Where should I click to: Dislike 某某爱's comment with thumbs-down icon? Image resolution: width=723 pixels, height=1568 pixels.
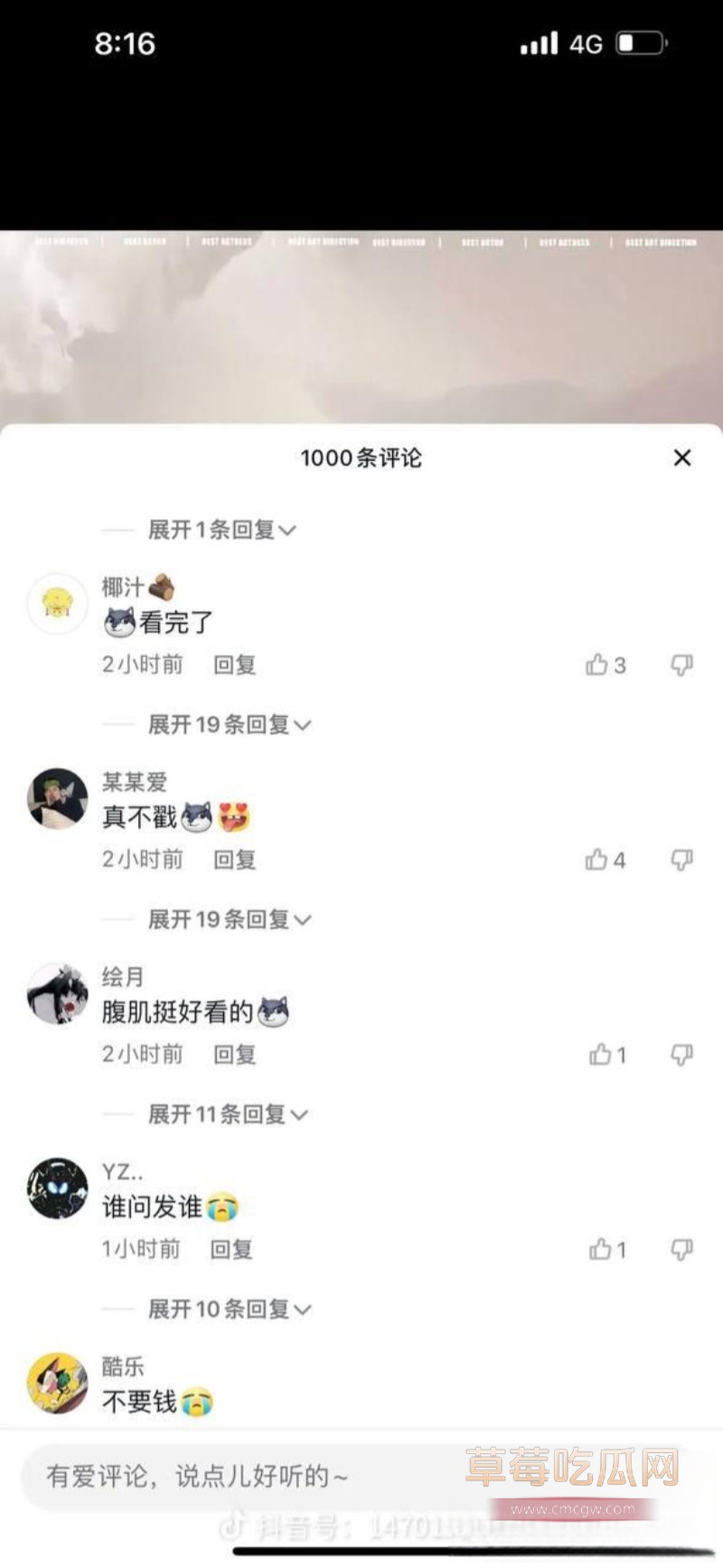682,860
